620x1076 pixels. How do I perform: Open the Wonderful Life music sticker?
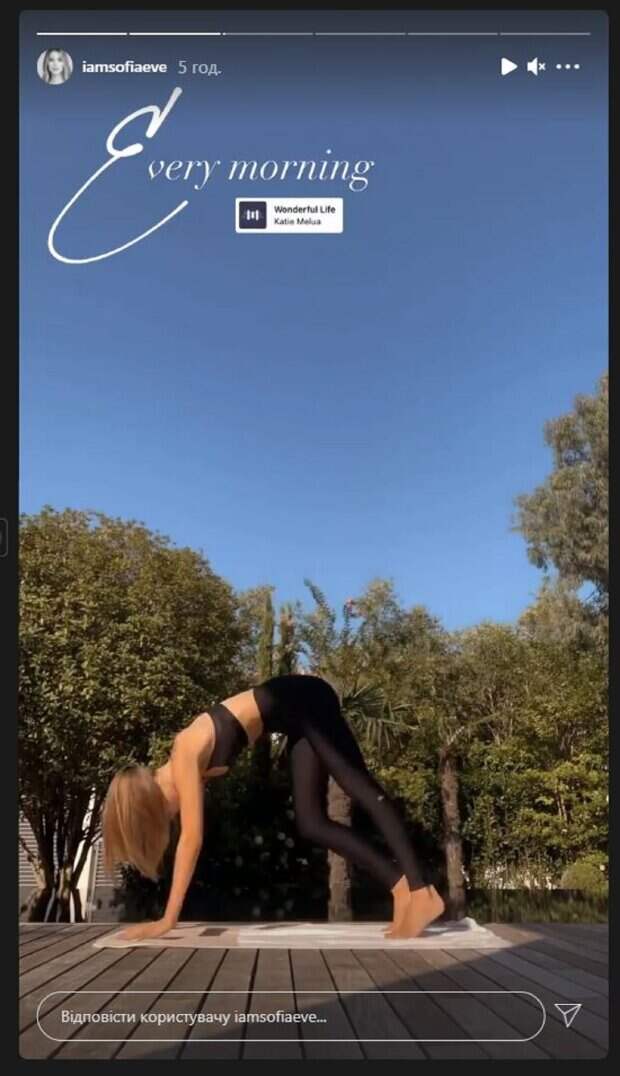point(289,215)
